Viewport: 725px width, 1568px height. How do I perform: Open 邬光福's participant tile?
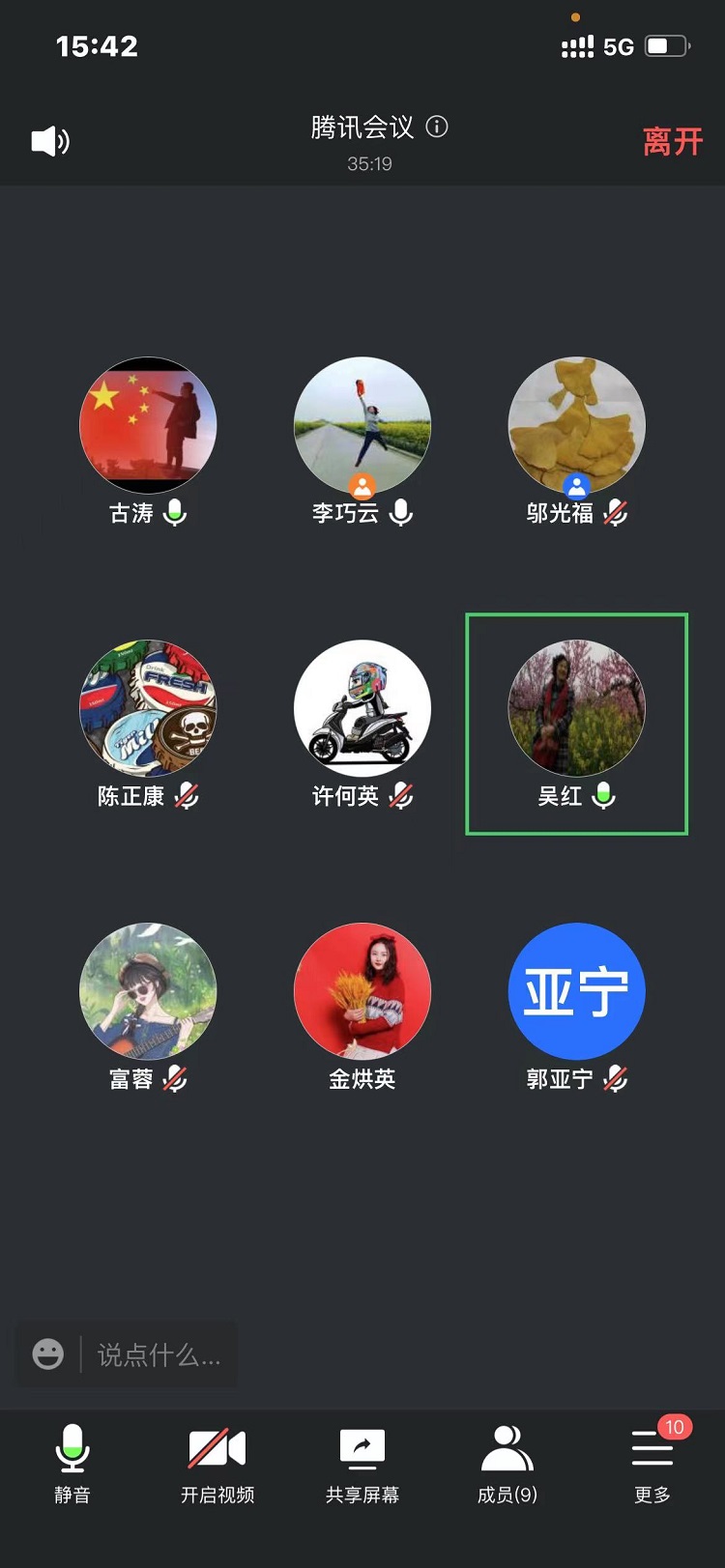[577, 426]
